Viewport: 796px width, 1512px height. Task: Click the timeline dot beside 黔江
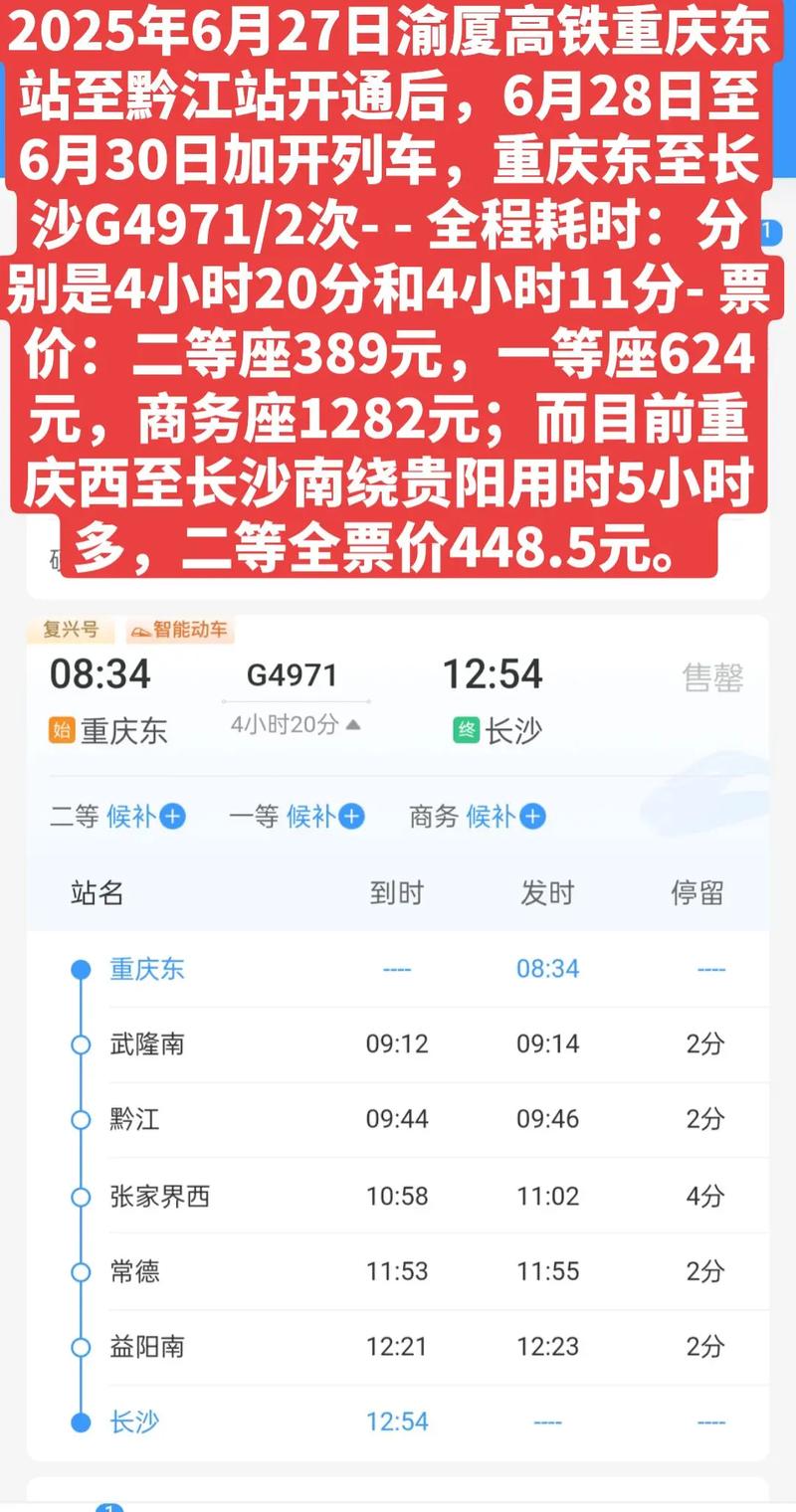click(81, 1119)
